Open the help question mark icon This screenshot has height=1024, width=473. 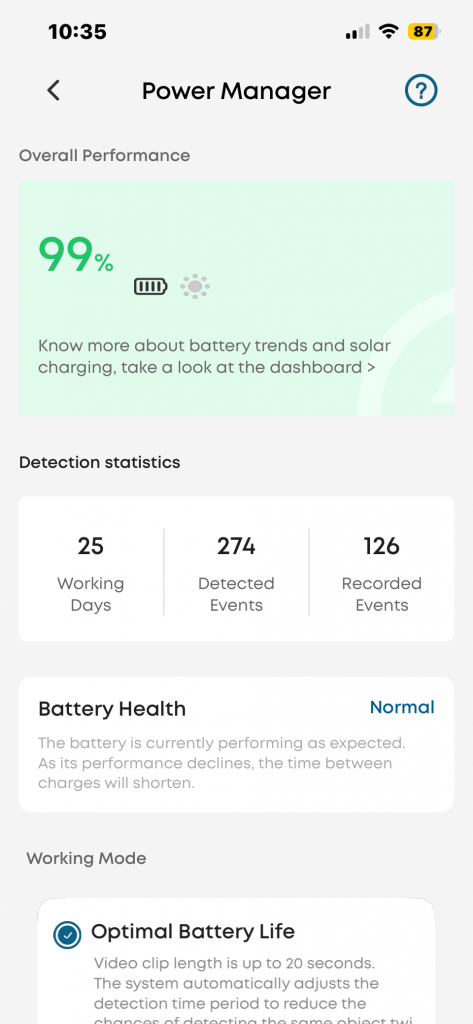coord(421,90)
